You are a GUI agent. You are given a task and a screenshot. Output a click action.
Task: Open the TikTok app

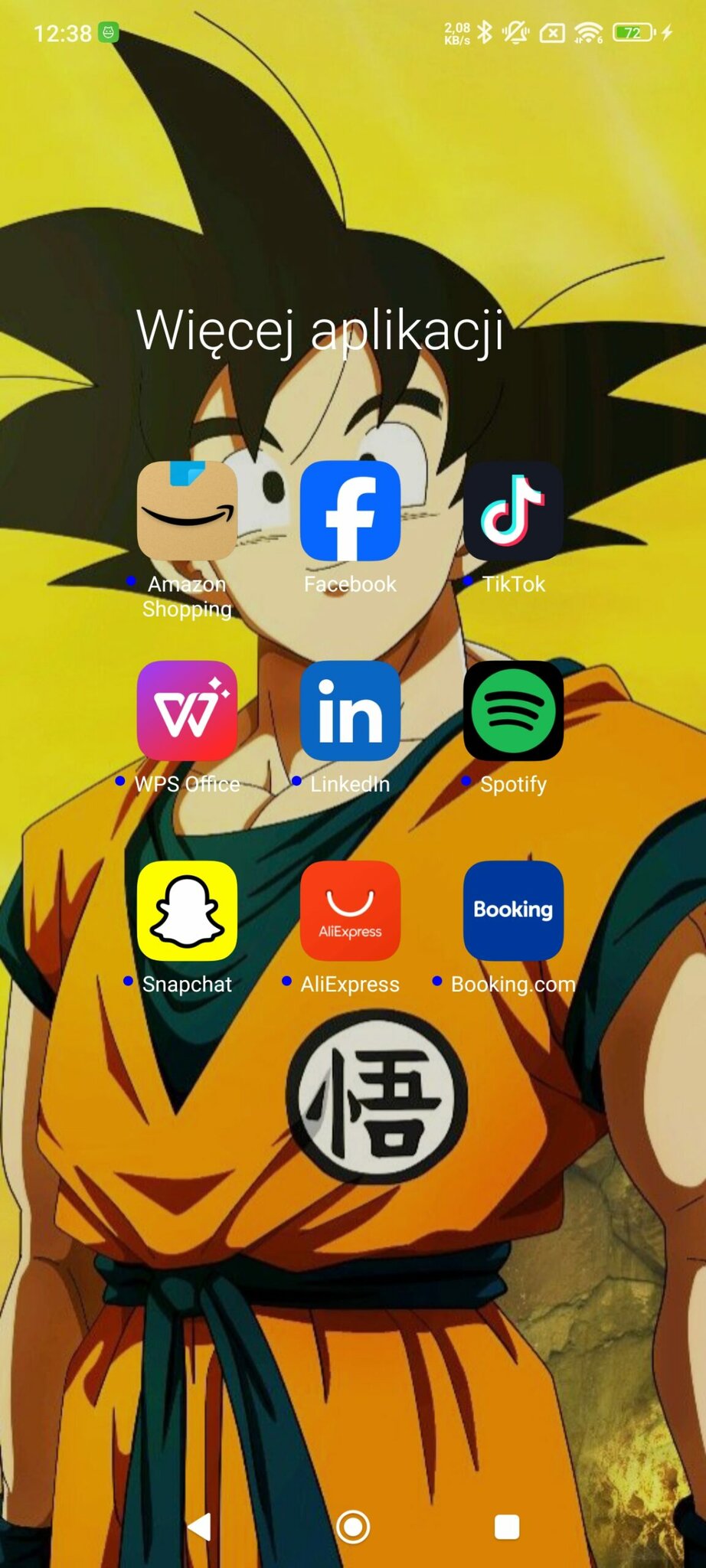click(x=513, y=511)
